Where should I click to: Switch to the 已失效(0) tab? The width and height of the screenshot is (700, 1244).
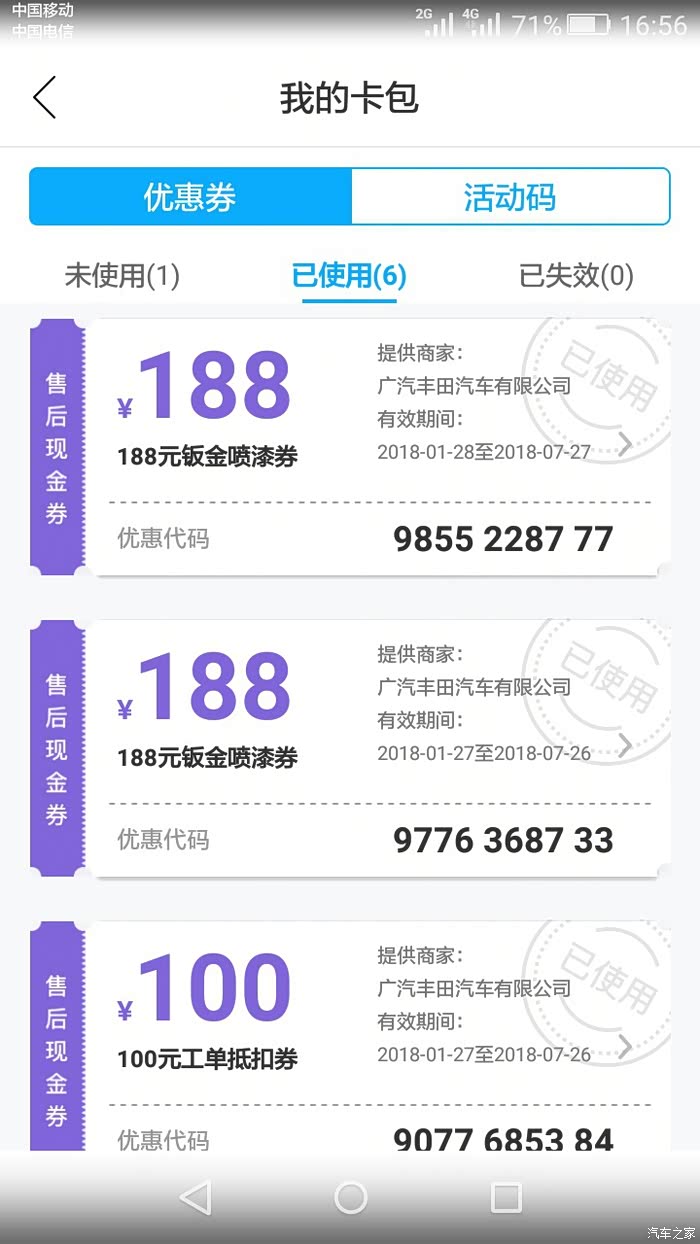point(576,275)
